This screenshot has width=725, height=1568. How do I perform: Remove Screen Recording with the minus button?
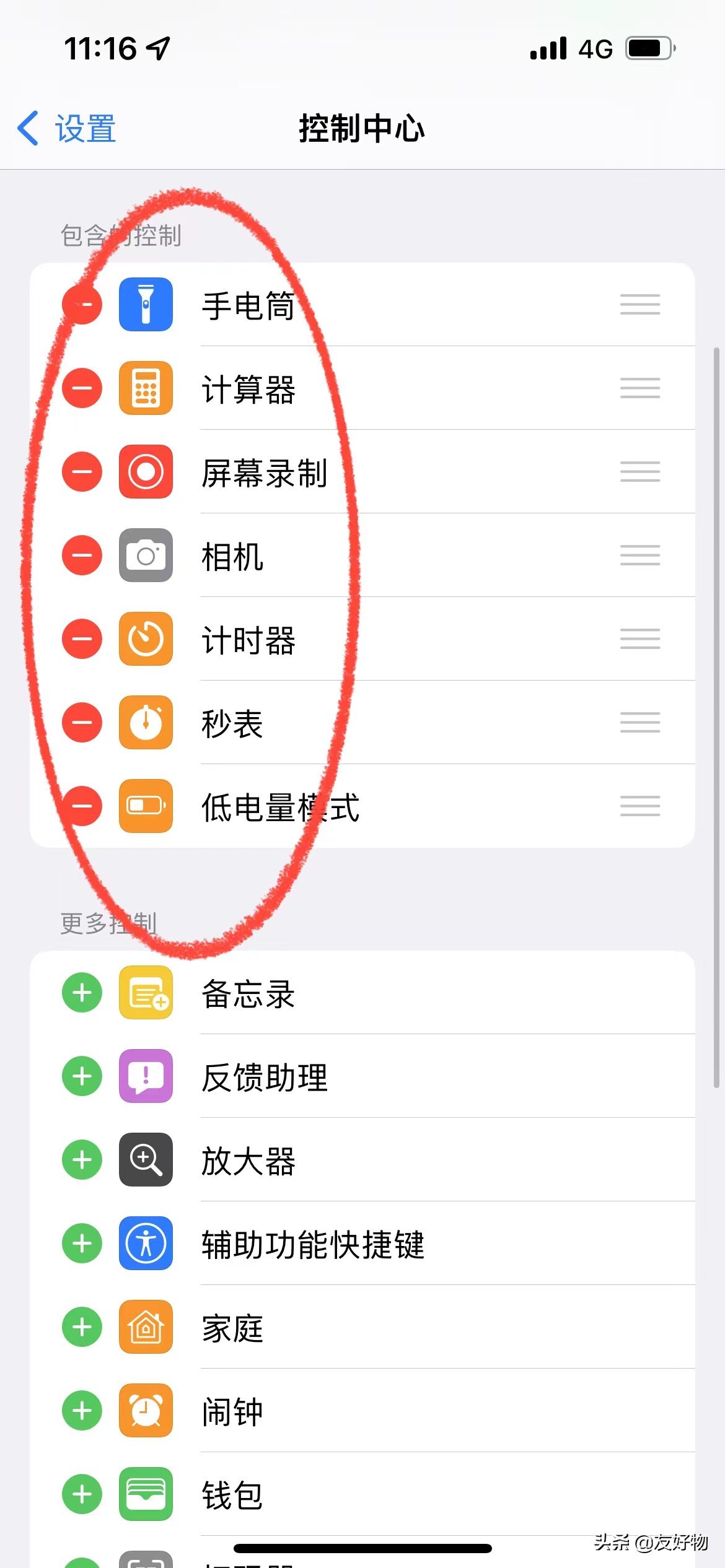(x=81, y=472)
